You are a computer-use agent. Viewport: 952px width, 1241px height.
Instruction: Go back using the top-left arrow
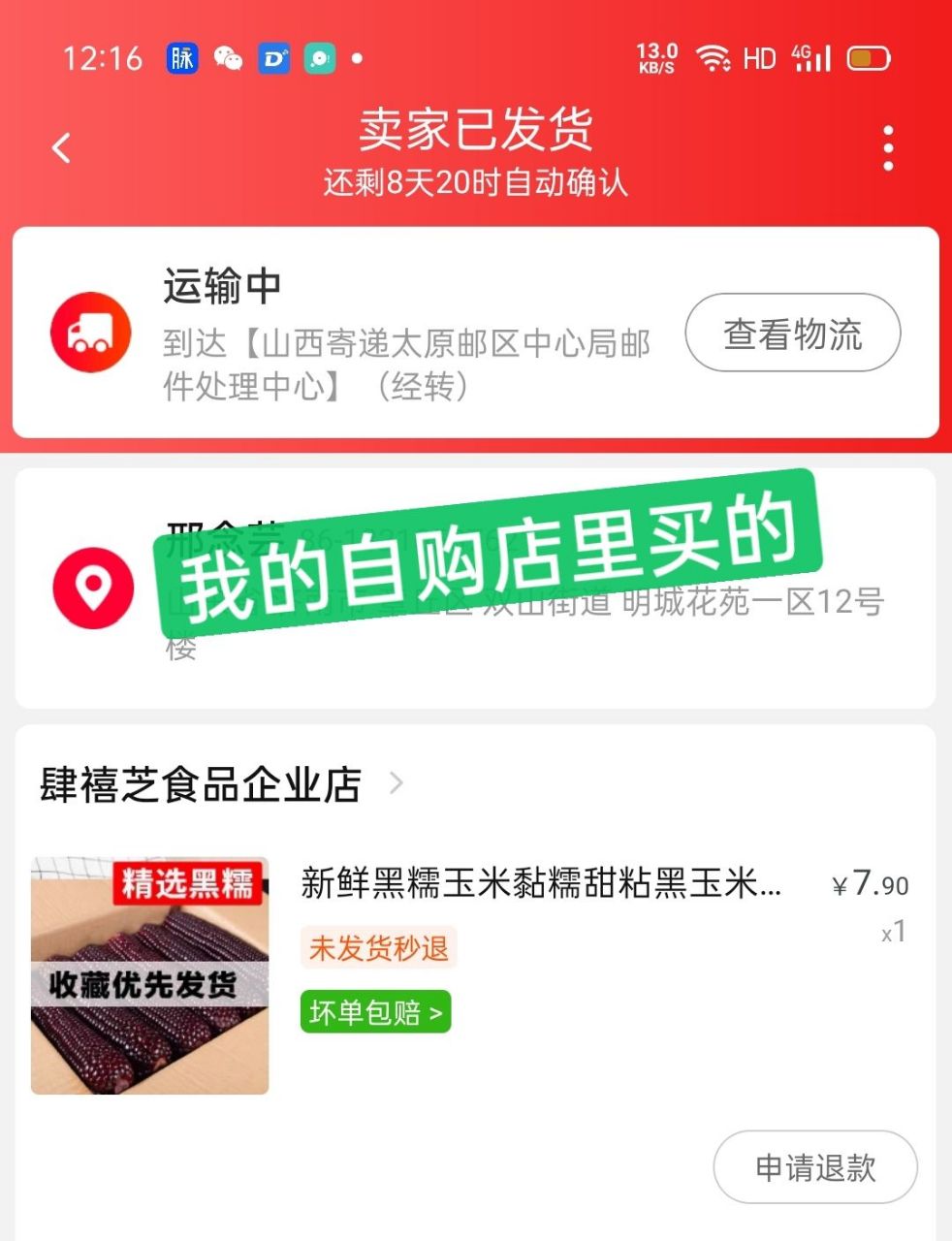[x=62, y=148]
